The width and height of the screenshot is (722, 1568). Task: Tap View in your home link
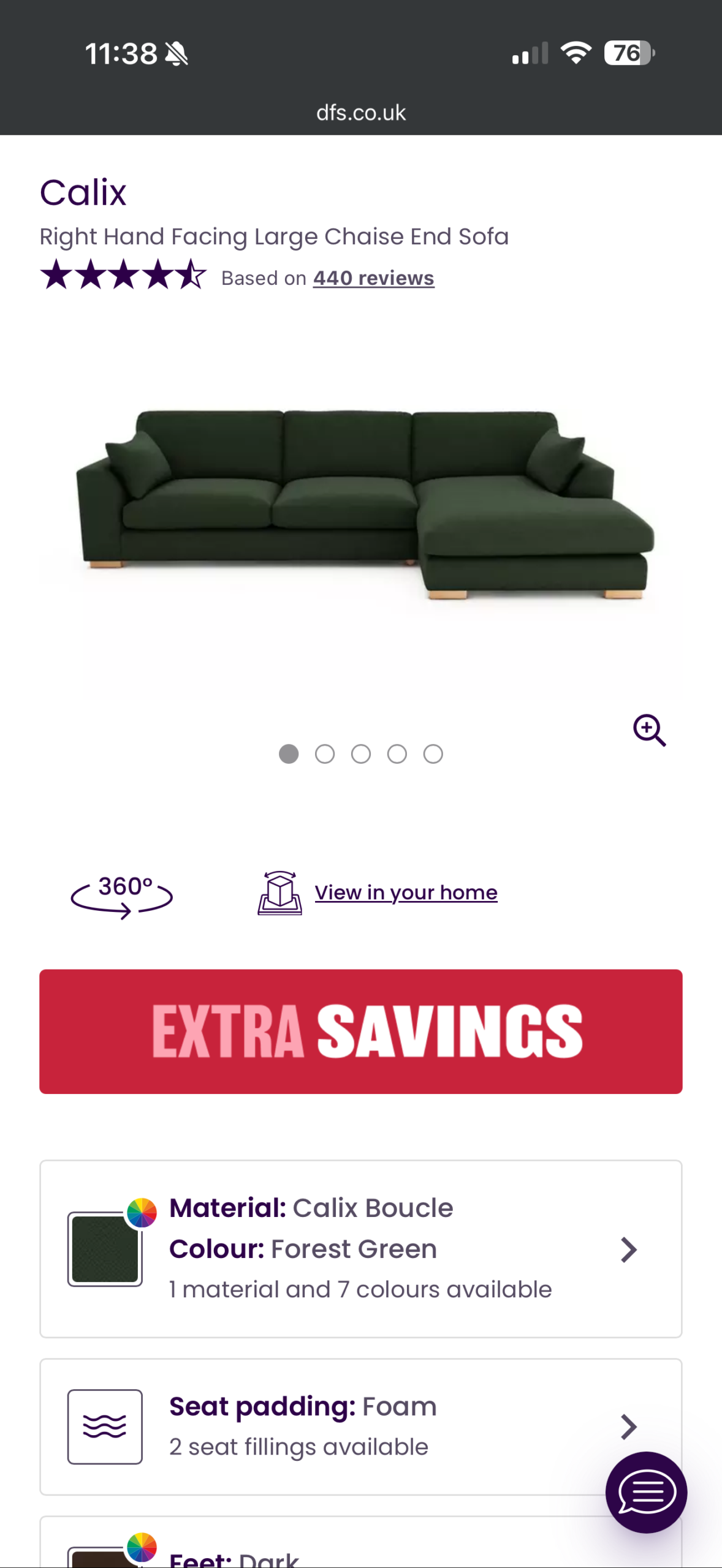pos(406,892)
